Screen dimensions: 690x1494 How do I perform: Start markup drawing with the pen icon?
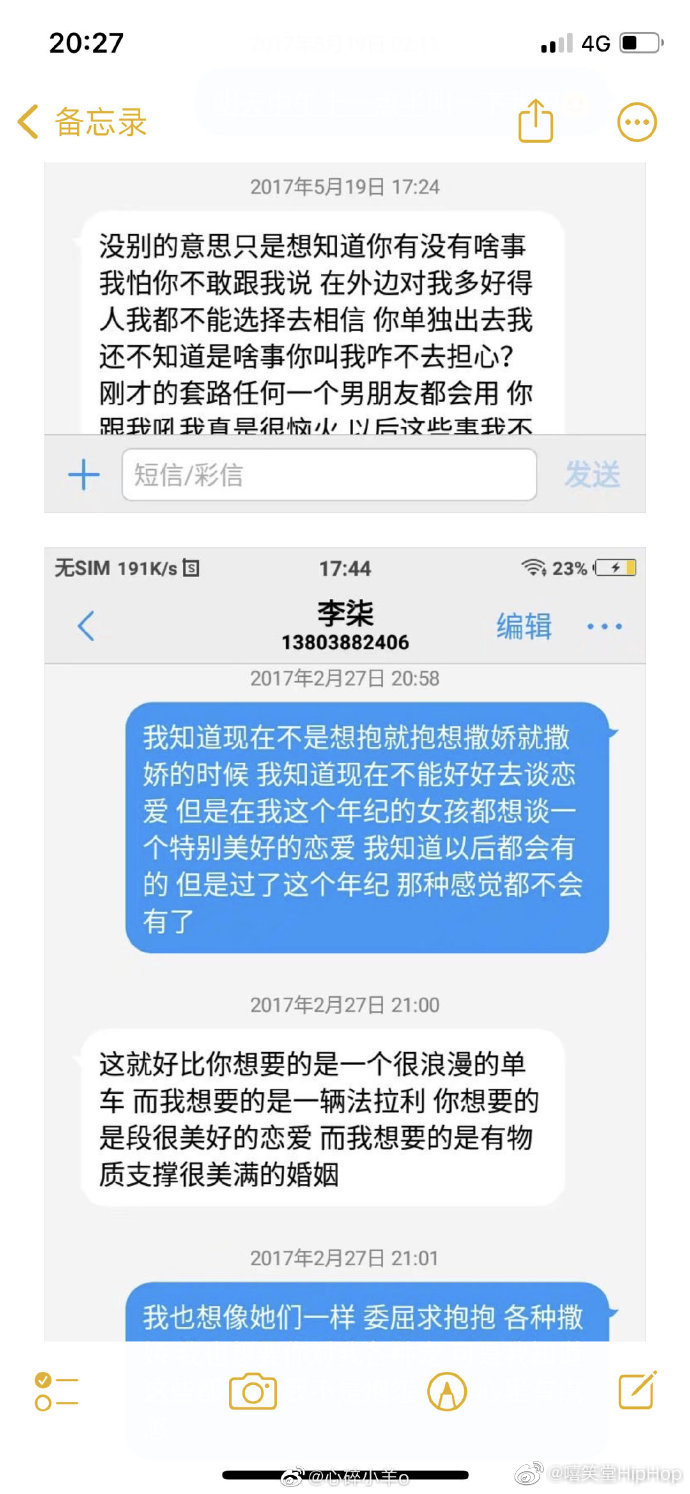(x=447, y=1391)
